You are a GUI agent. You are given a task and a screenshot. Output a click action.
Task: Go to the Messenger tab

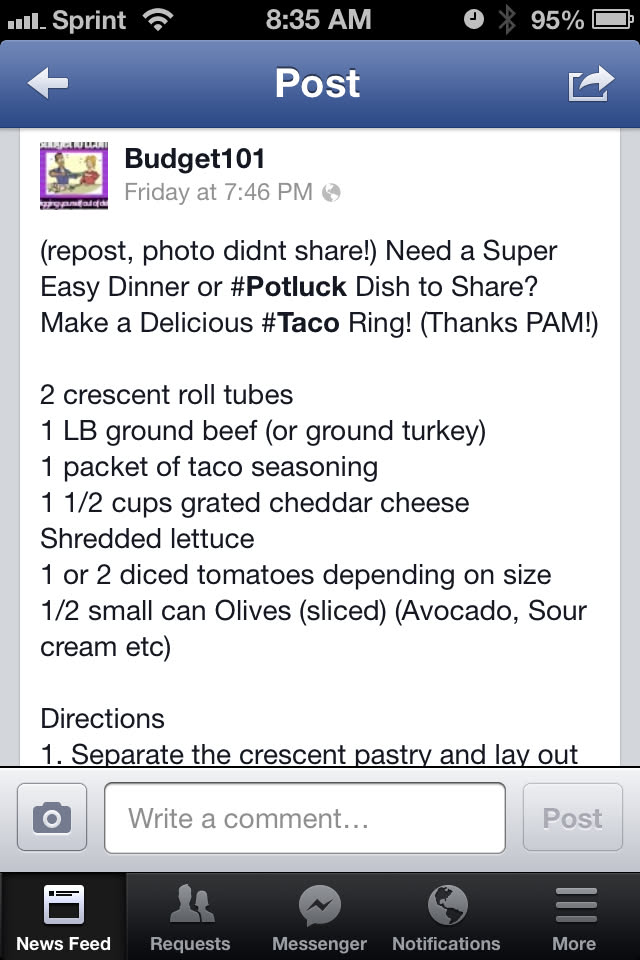point(319,917)
